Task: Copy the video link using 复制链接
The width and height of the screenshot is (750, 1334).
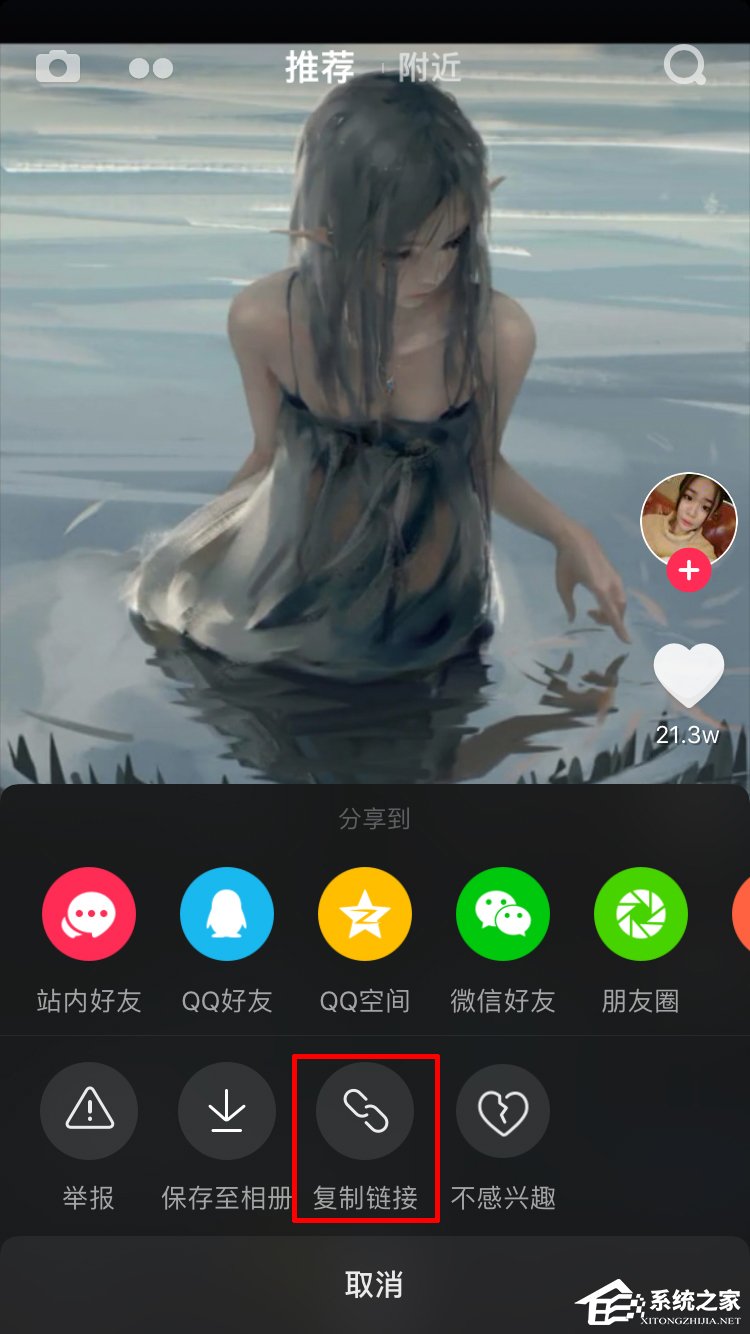Action: [364, 1110]
